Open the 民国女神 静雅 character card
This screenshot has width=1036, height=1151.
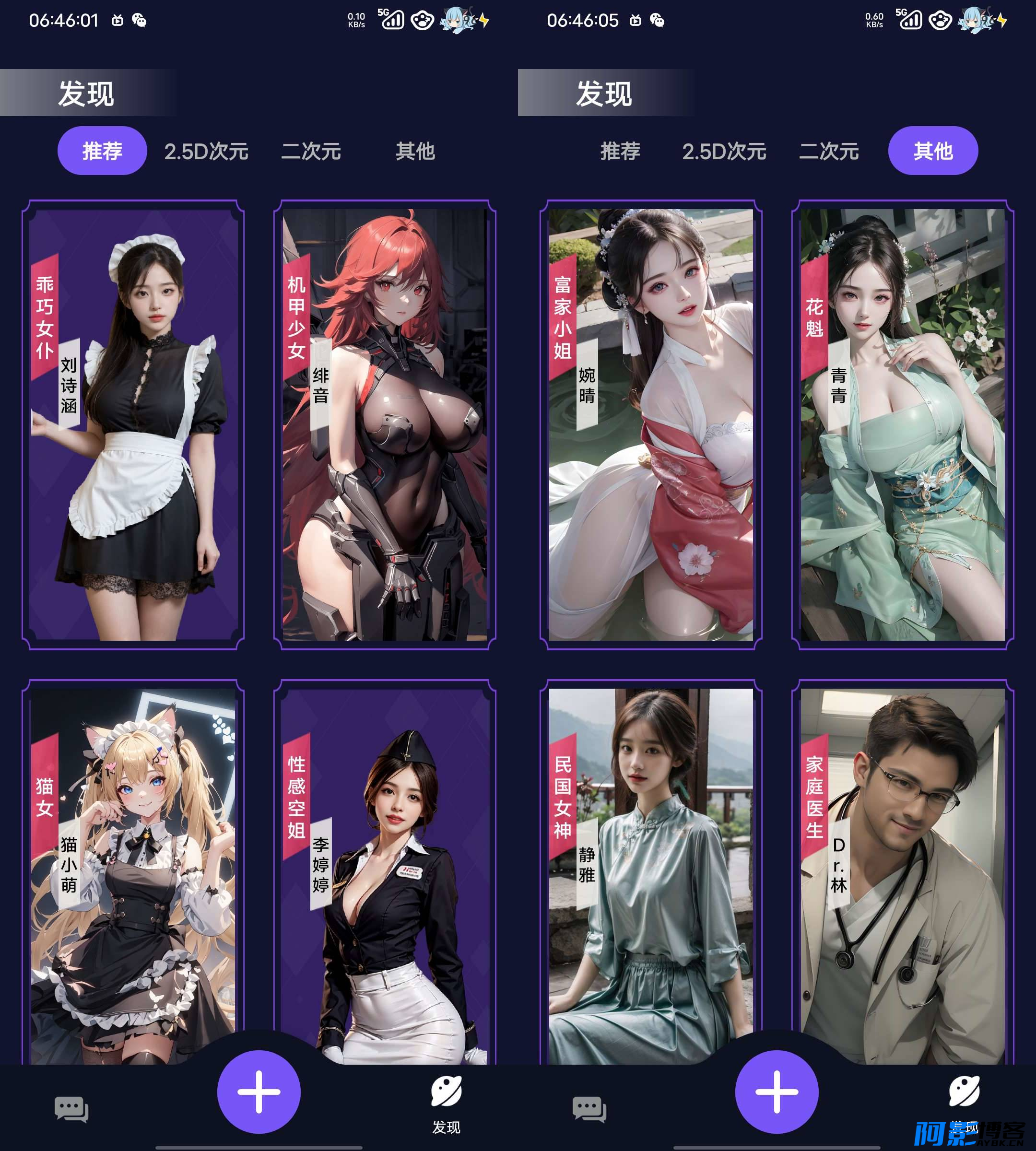click(651, 871)
